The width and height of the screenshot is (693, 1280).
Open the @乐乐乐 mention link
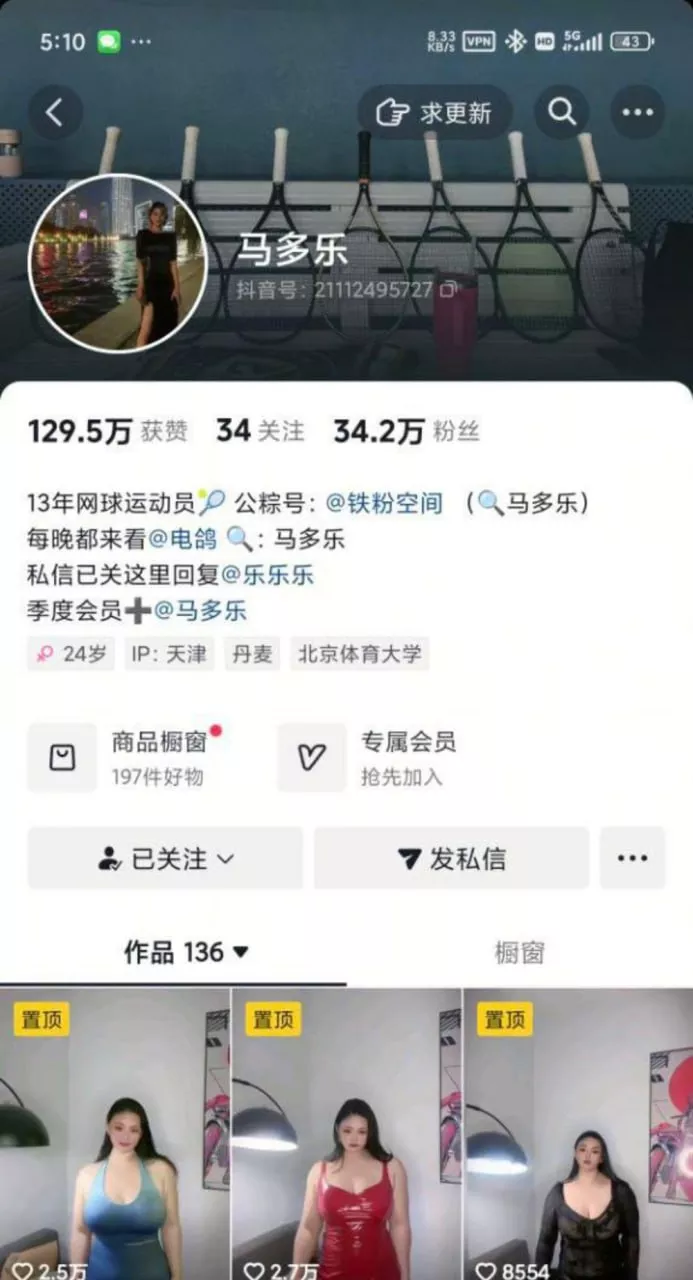click(267, 574)
